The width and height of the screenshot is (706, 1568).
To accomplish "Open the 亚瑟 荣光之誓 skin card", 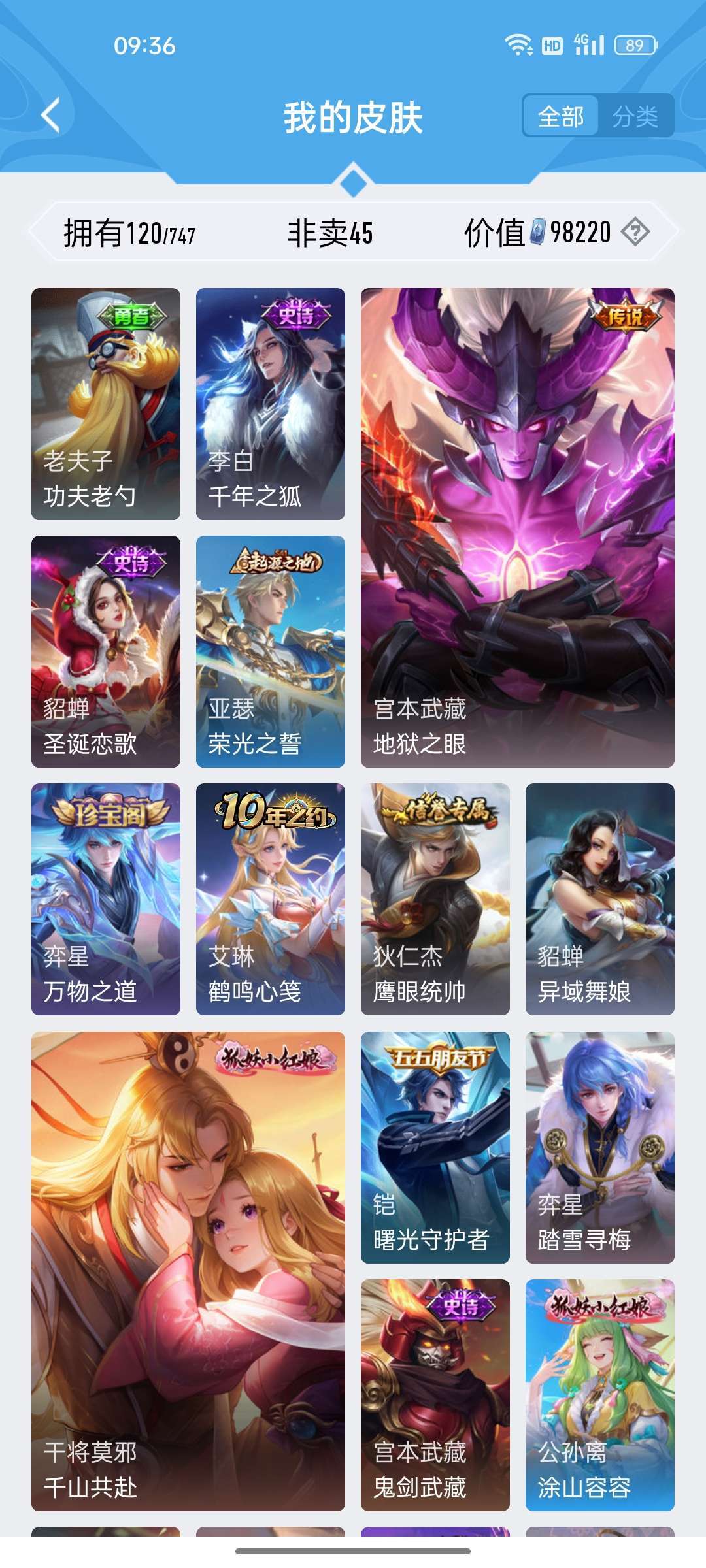I will (271, 651).
